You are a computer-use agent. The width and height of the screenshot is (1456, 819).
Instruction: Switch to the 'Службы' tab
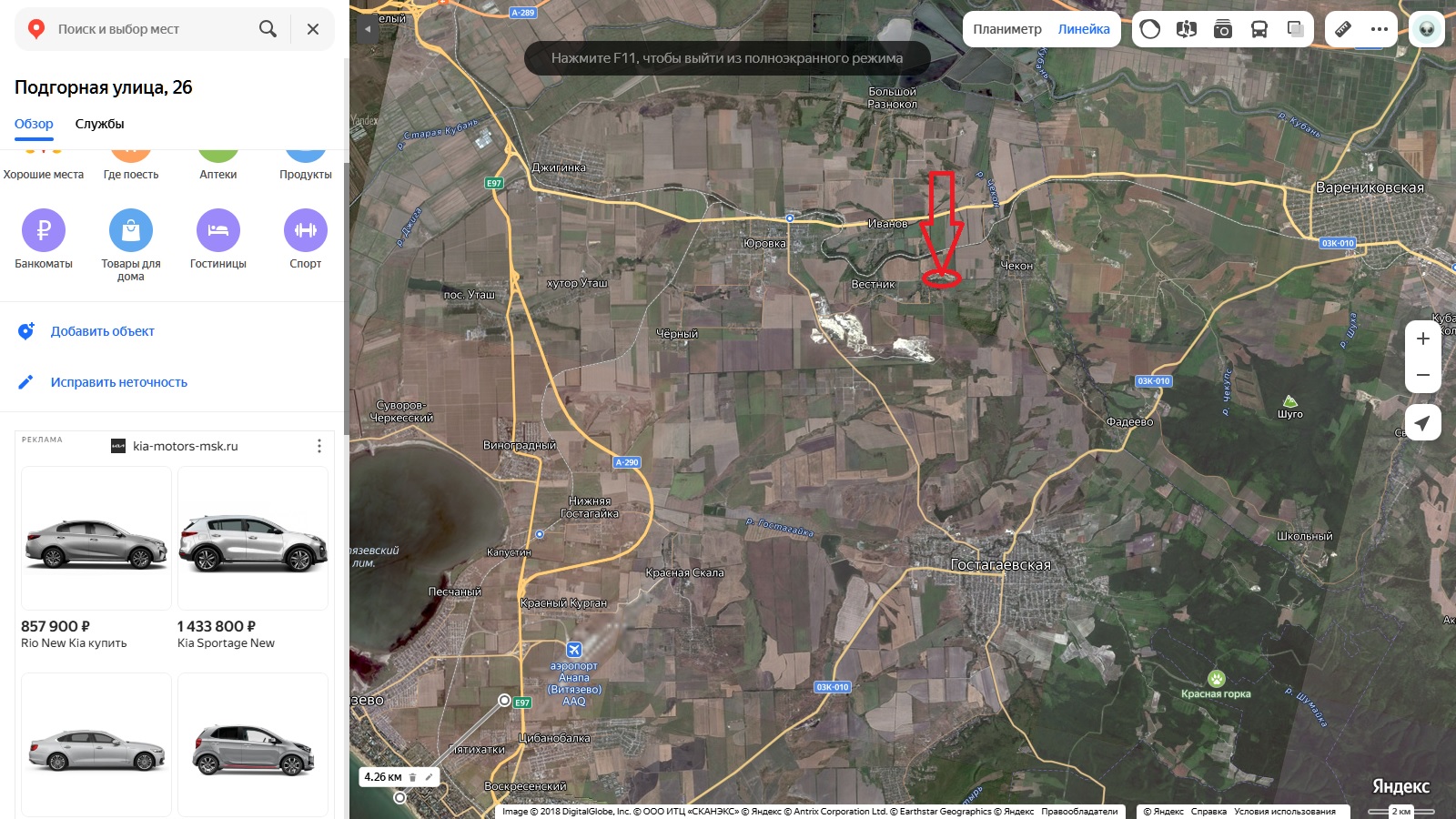[99, 124]
